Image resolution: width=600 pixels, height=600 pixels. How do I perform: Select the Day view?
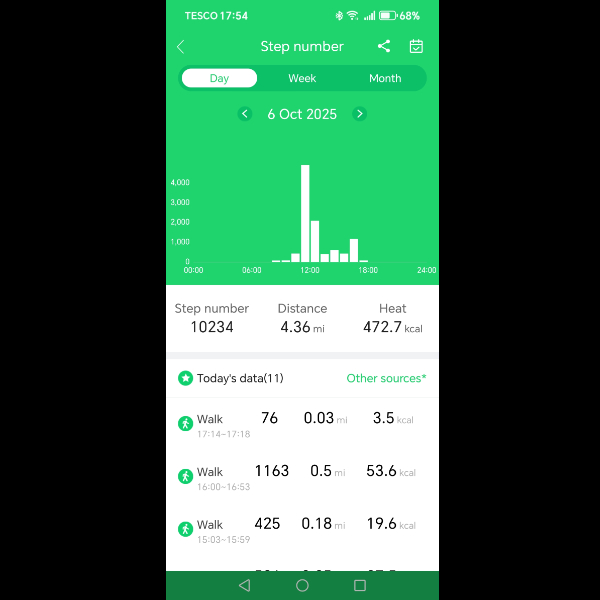click(x=219, y=78)
